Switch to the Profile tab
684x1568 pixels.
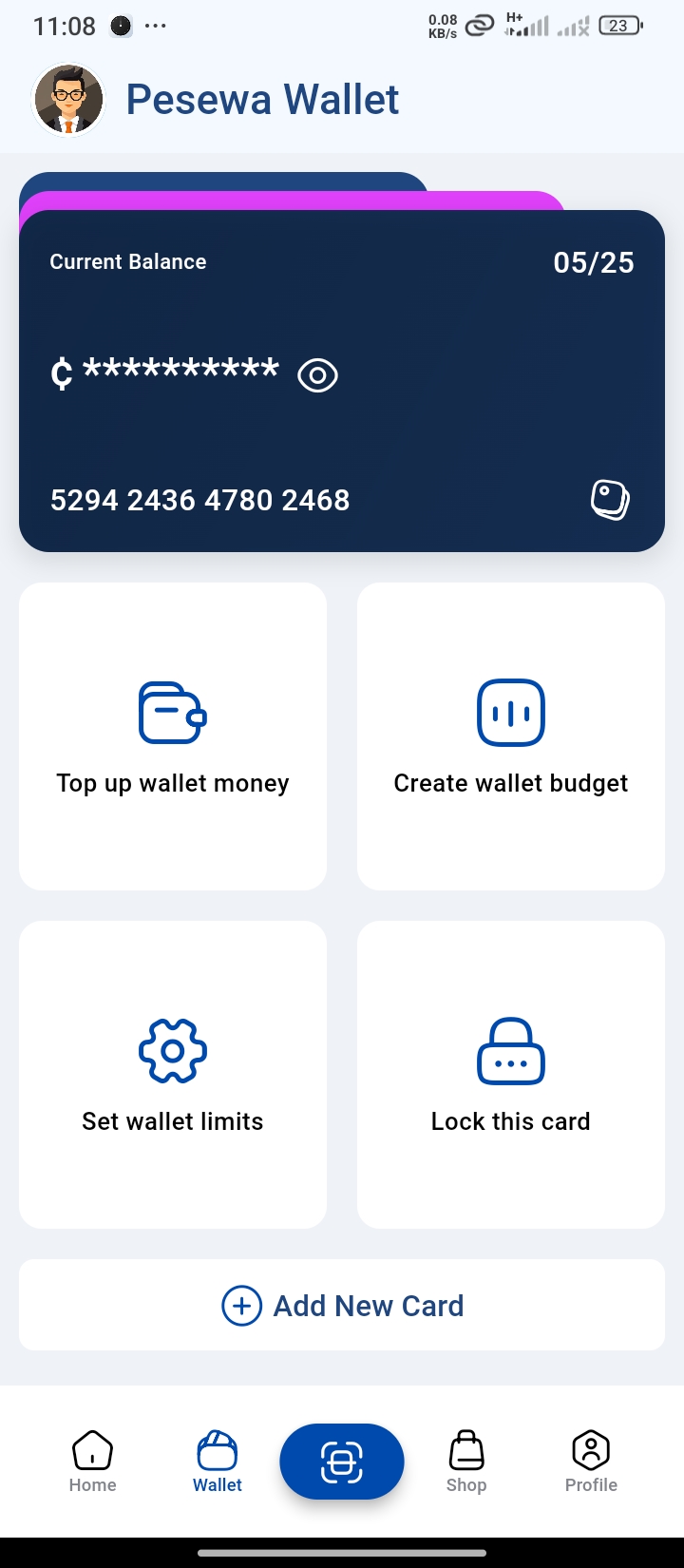(591, 1462)
